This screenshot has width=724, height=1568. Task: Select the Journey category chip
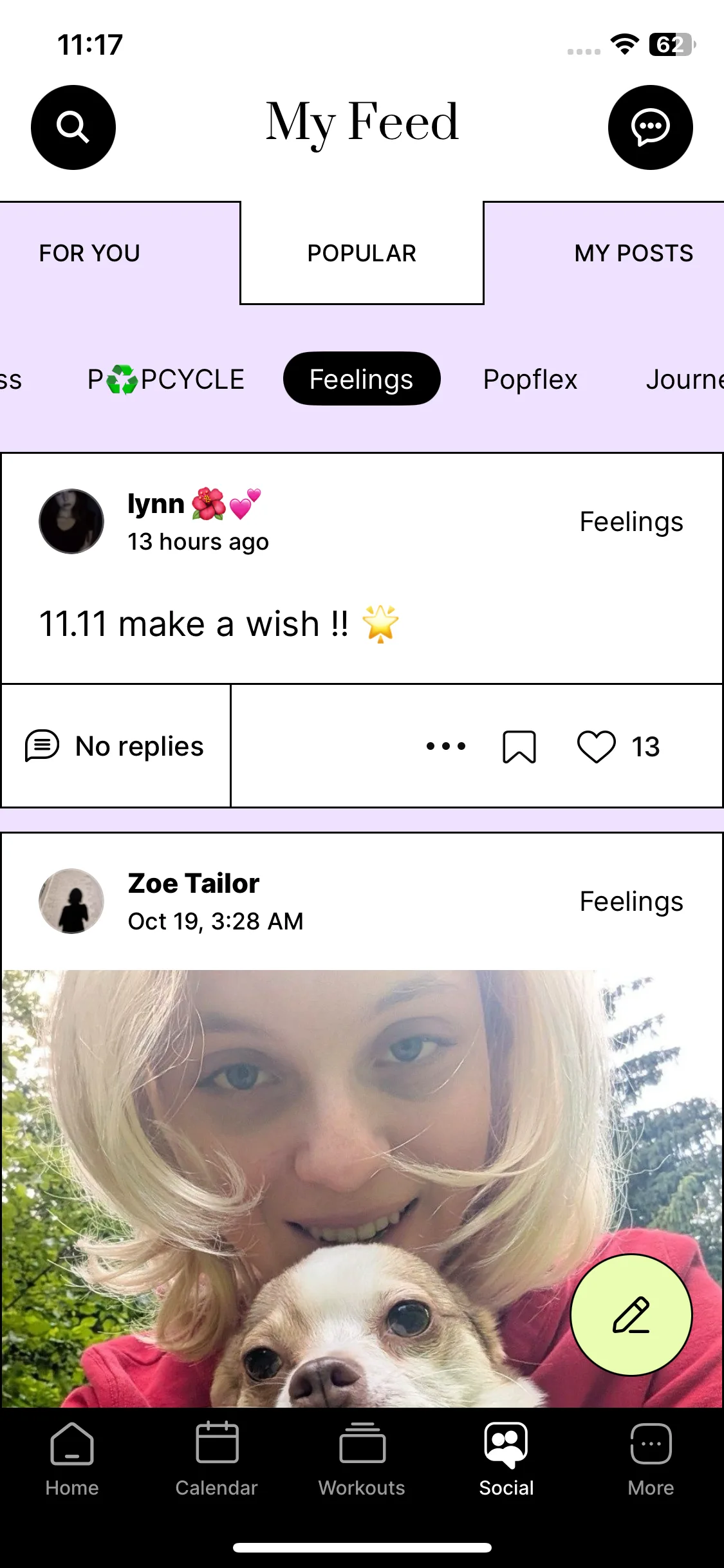(x=685, y=379)
